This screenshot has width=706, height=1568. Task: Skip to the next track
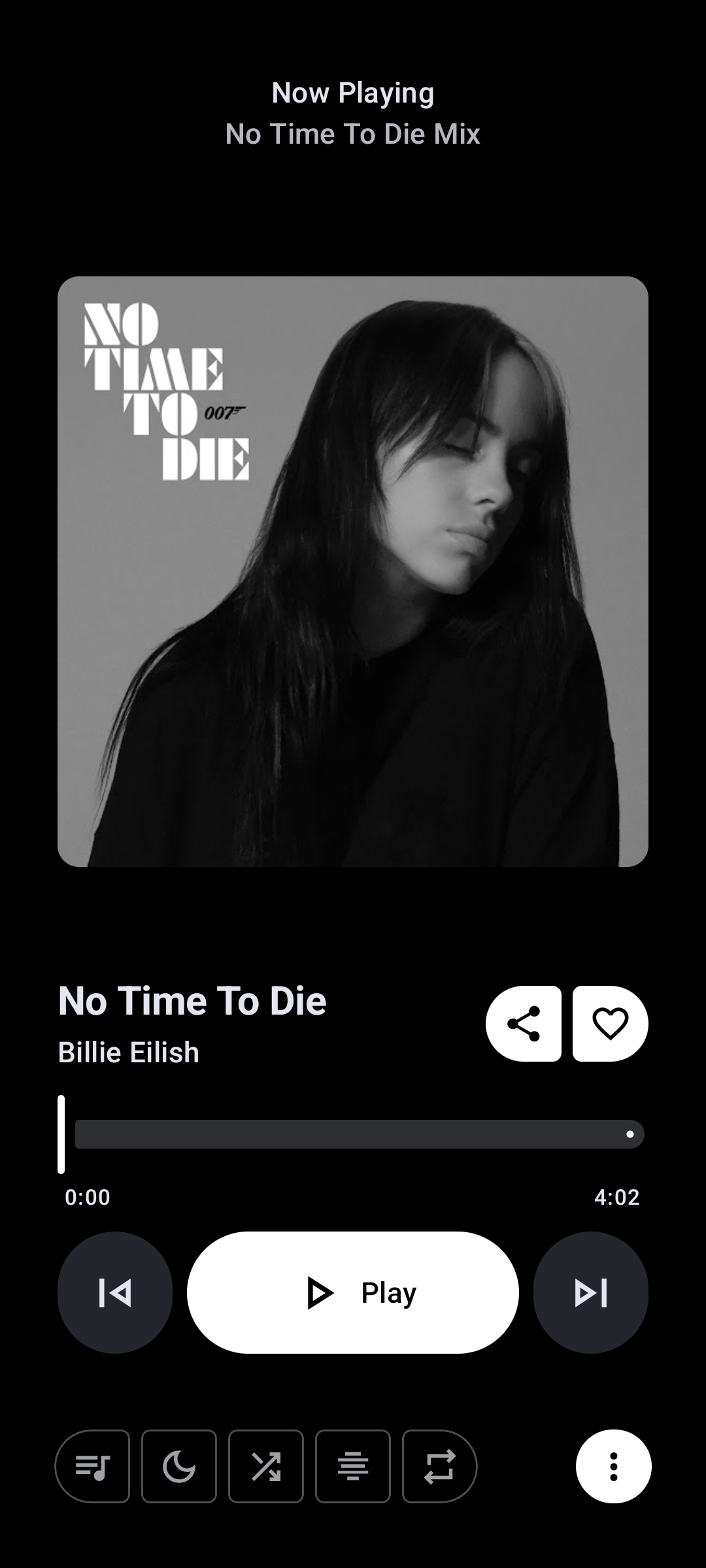590,1292
